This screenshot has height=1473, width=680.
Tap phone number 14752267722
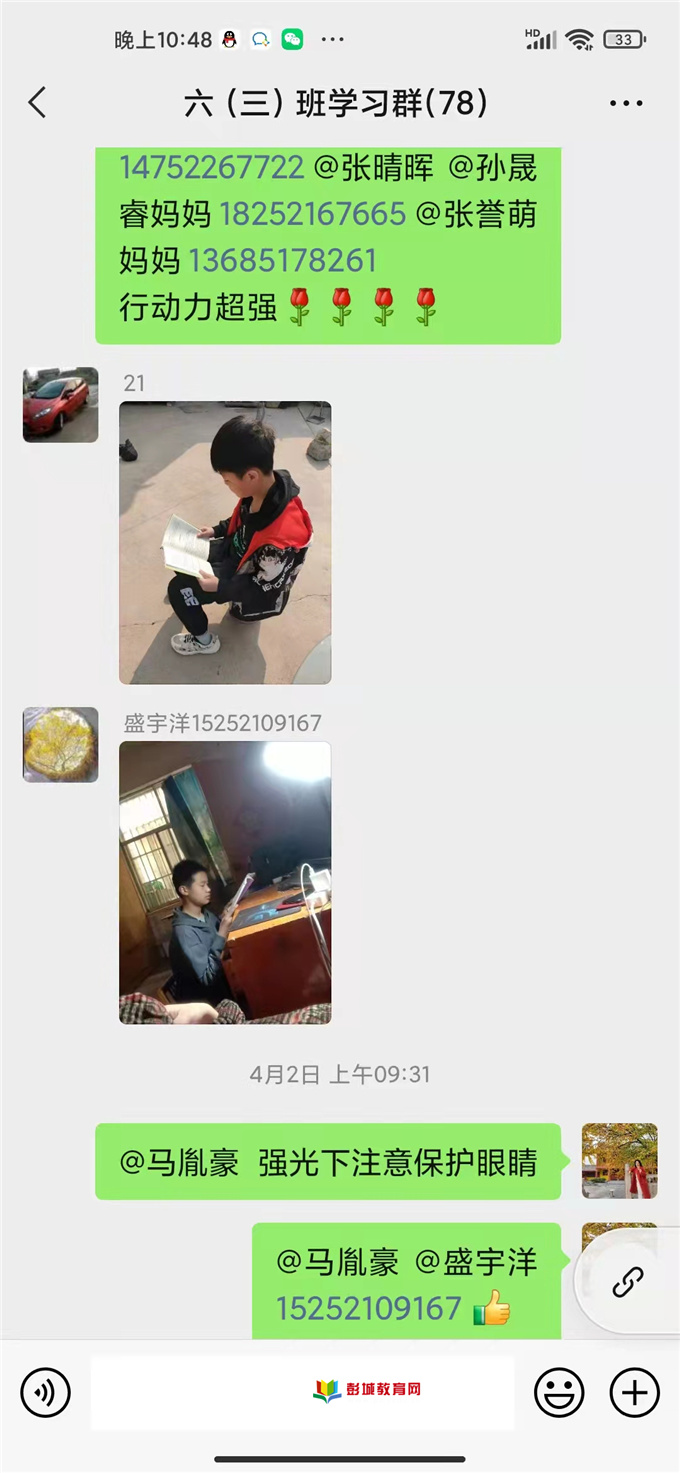(212, 167)
